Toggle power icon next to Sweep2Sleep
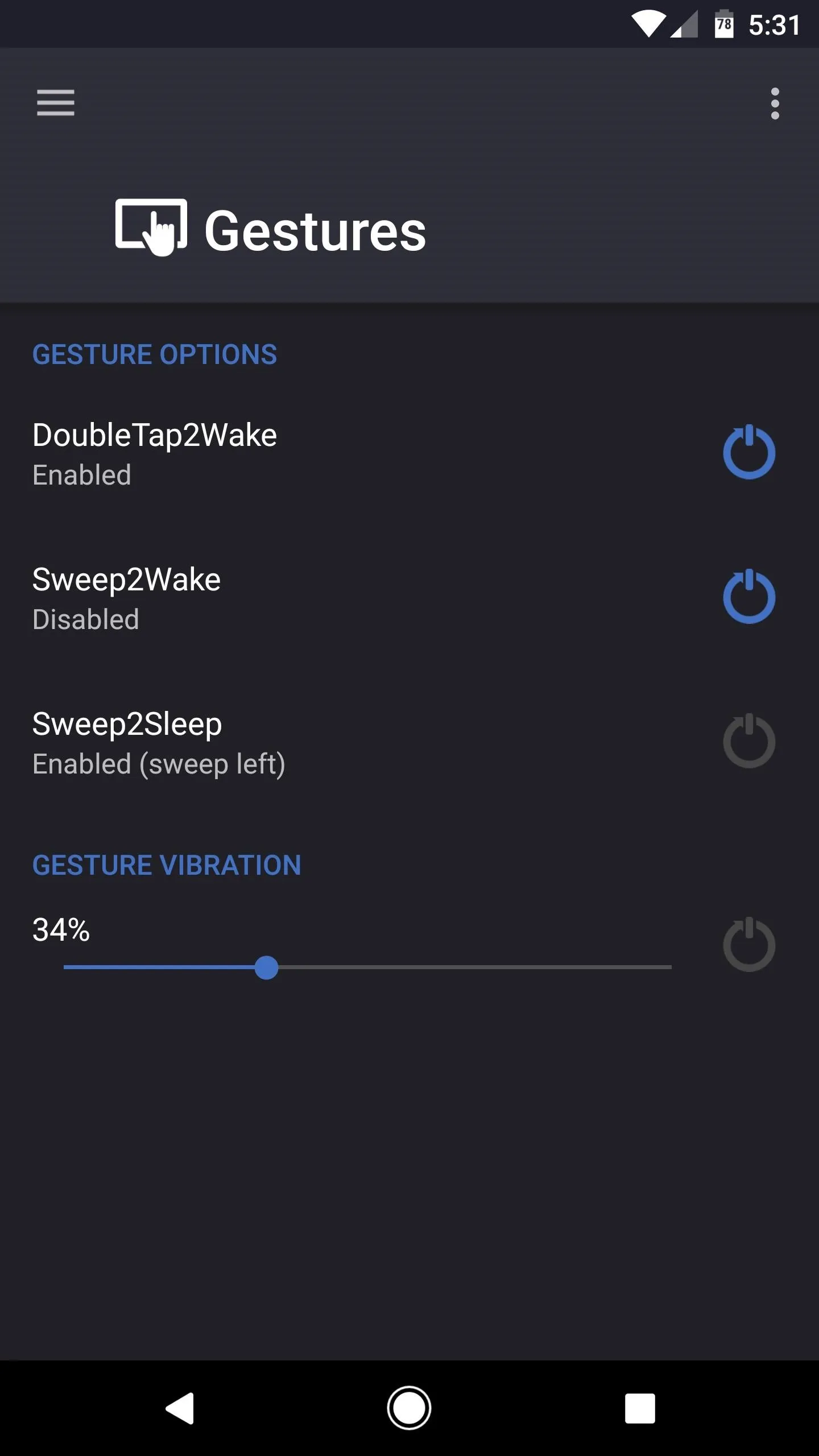The width and height of the screenshot is (819, 1456). tap(749, 741)
